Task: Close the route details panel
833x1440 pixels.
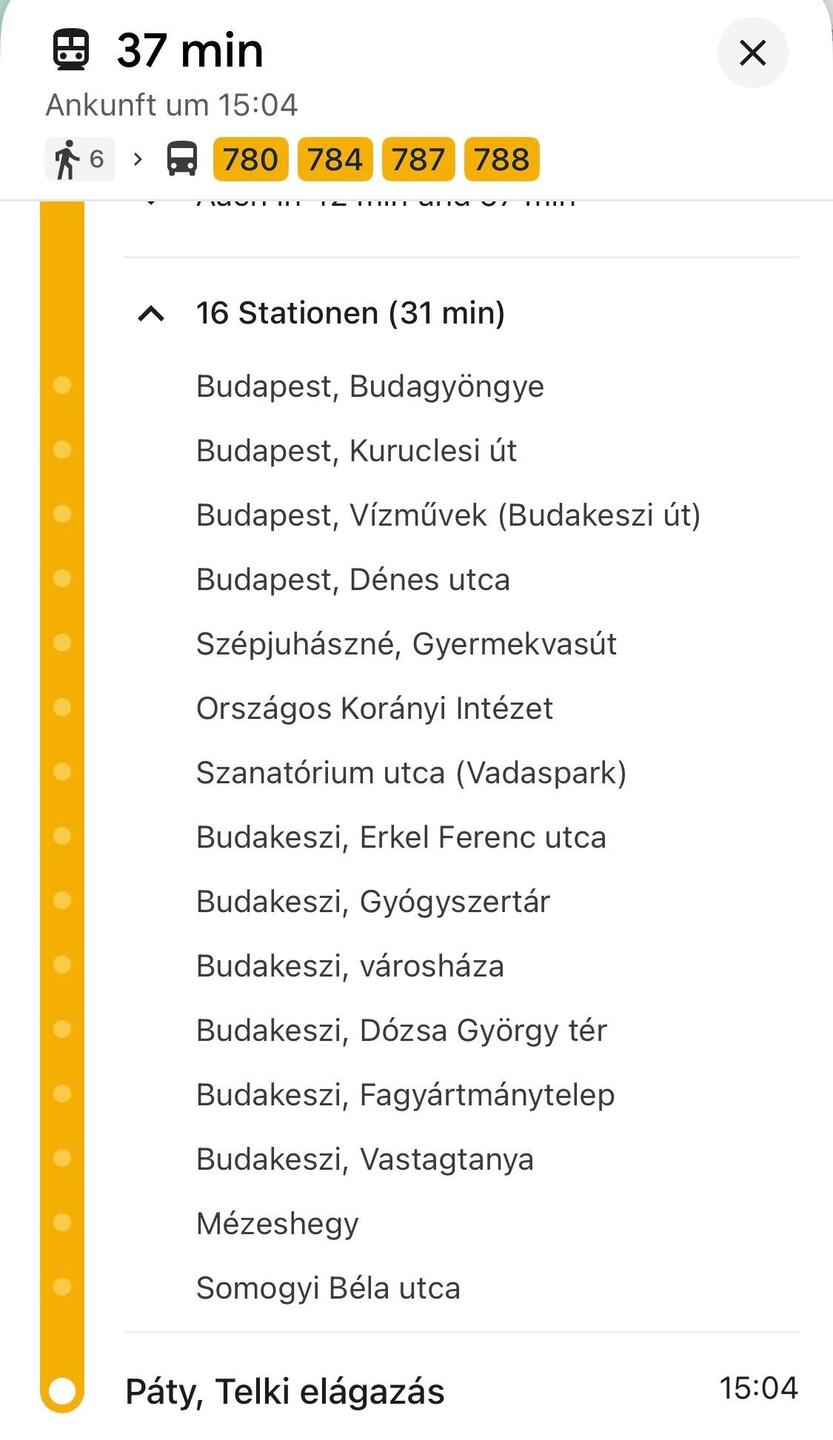Action: click(752, 52)
